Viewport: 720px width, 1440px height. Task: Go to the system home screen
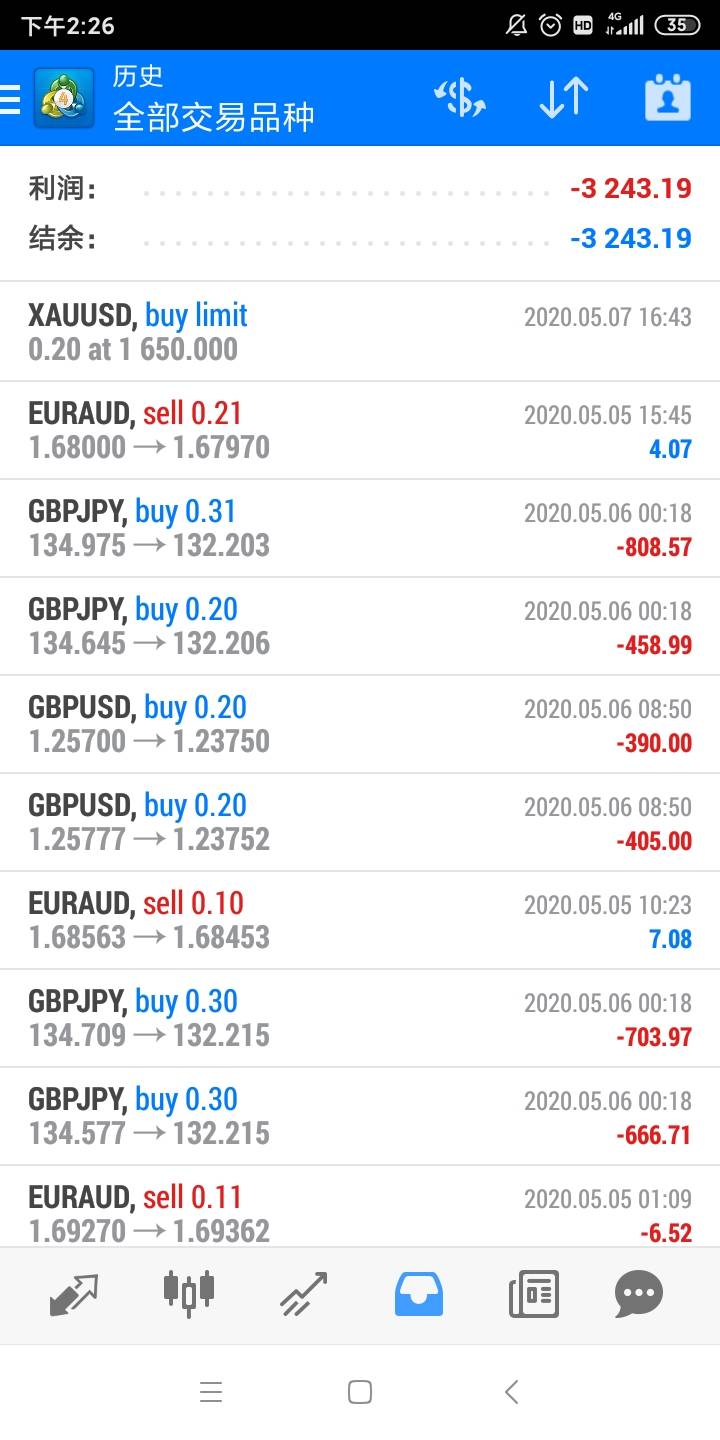coord(360,1392)
